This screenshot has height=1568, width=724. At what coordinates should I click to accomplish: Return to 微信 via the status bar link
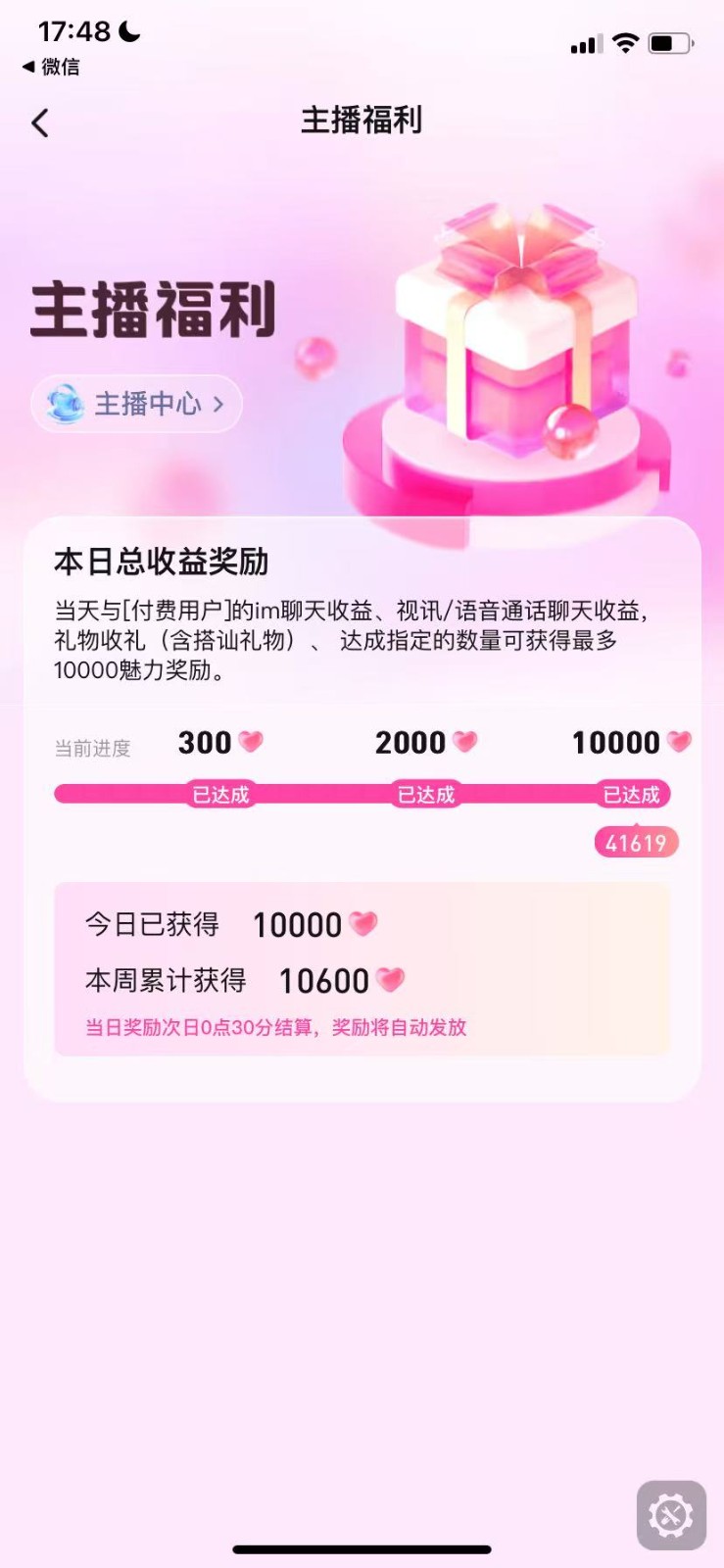[x=51, y=67]
